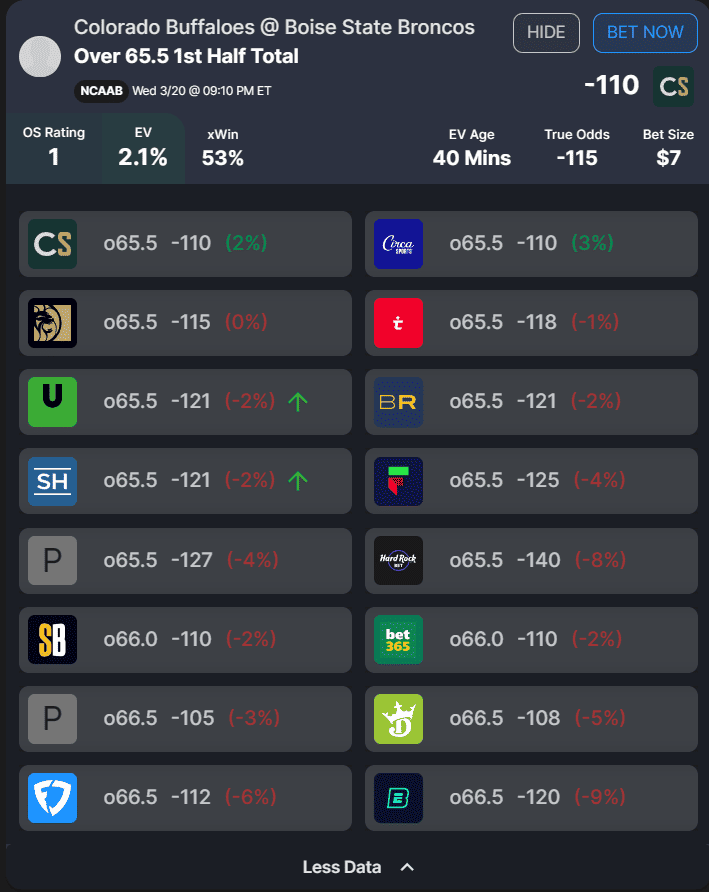This screenshot has height=892, width=709.
Task: Choose the o66.5 -120 sportsbook card
Action: [531, 797]
